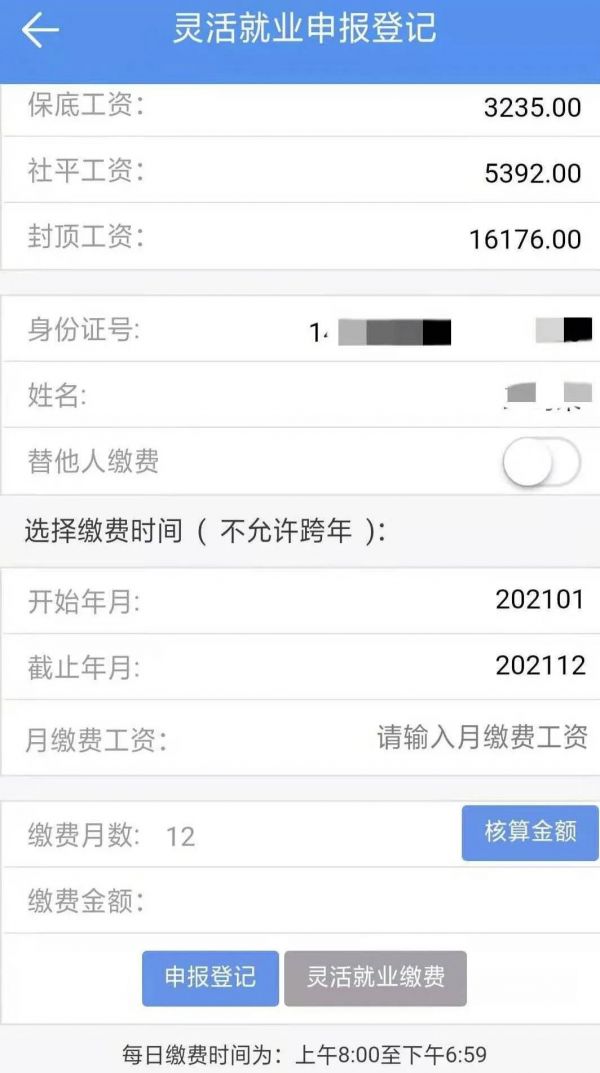Tap the 核算金额 button
Image resolution: width=600 pixels, height=1073 pixels.
pos(530,832)
